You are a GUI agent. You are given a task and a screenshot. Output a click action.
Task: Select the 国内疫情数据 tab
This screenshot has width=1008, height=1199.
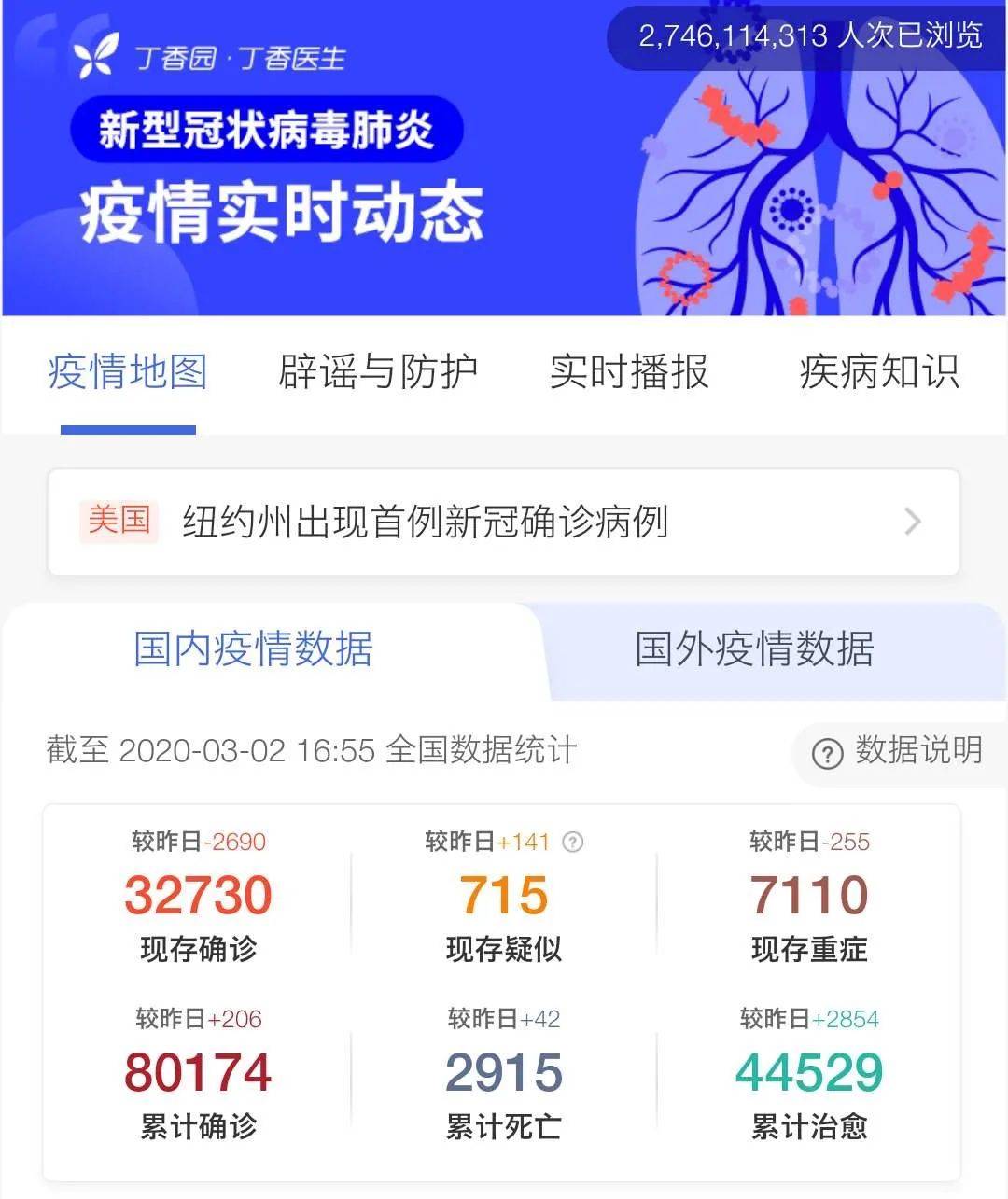pyautogui.click(x=253, y=649)
